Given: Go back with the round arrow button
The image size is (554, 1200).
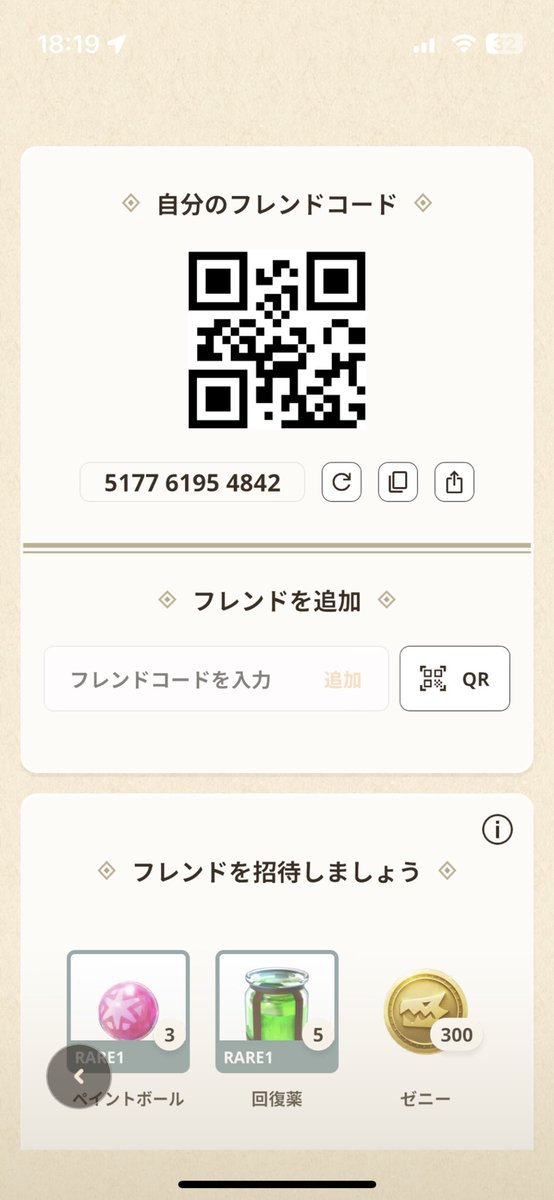Looking at the screenshot, I should [x=79, y=1077].
